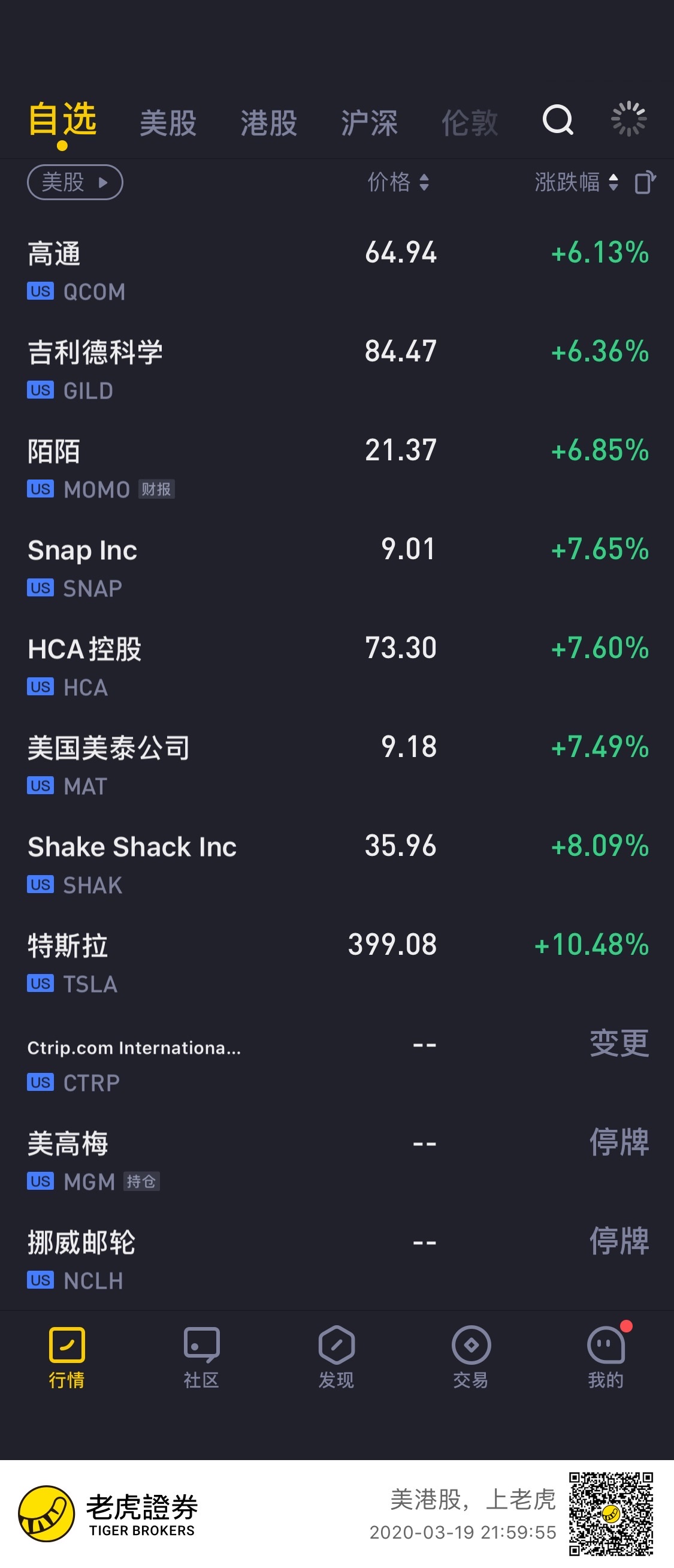Switch to the 伦敦 tab
The width and height of the screenshot is (674, 1568).
tap(469, 123)
